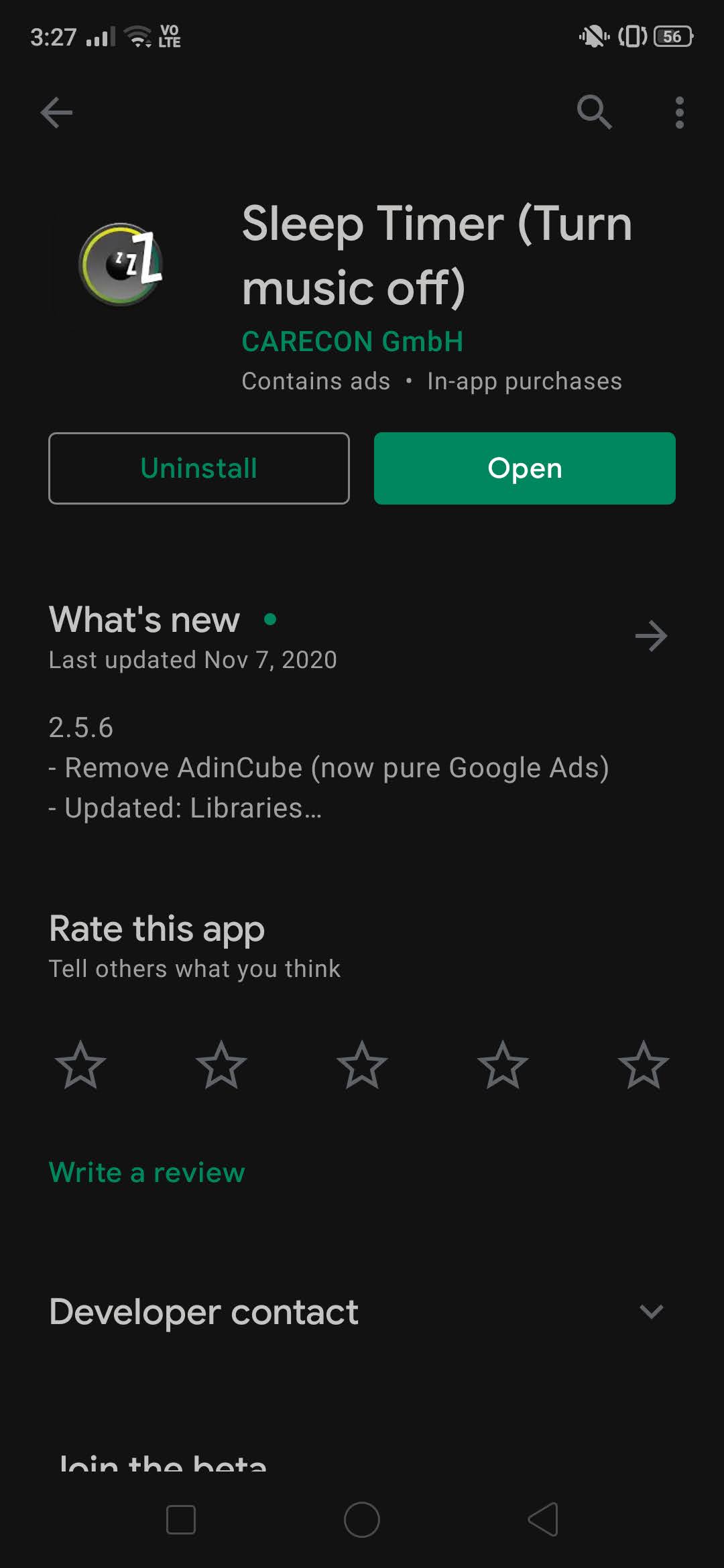Select a three-star rating
Screen dimensions: 724x1568
point(362,1065)
